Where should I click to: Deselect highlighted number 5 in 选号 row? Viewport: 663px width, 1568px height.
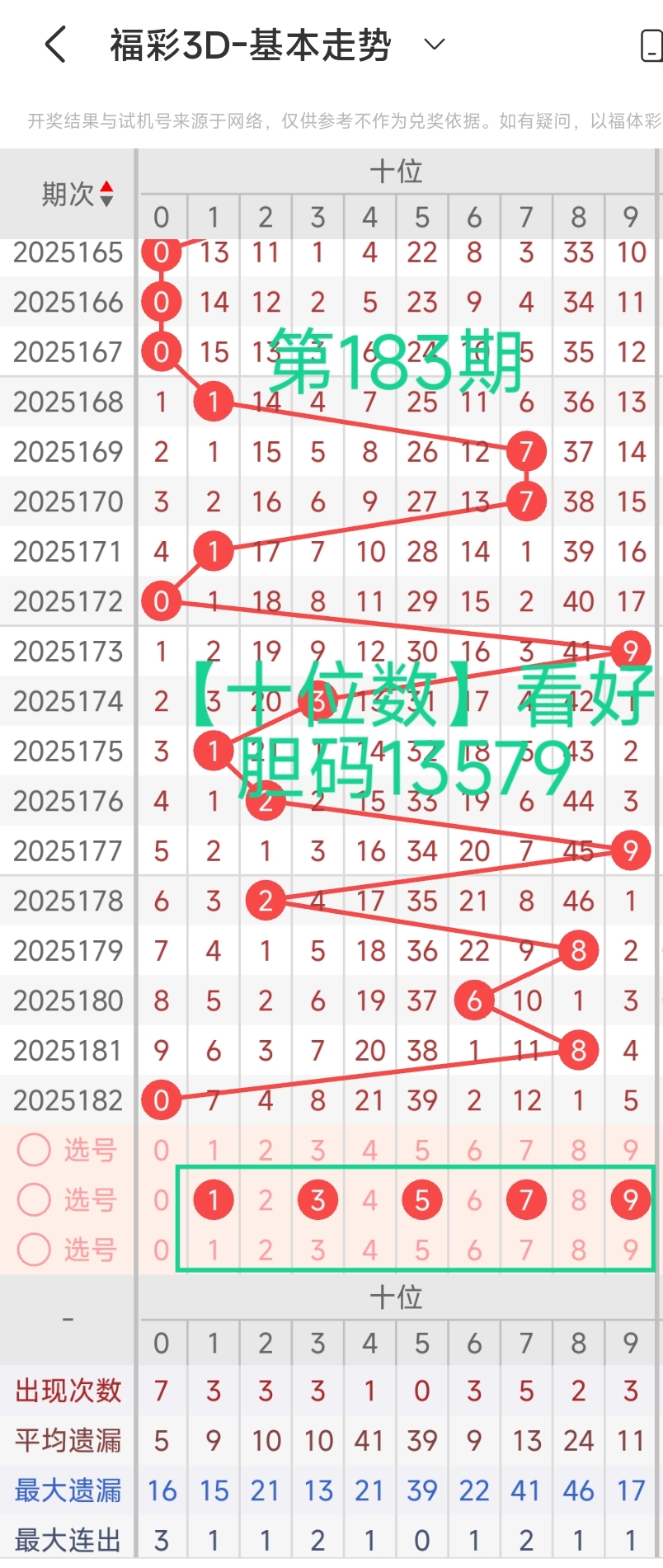click(x=422, y=1200)
